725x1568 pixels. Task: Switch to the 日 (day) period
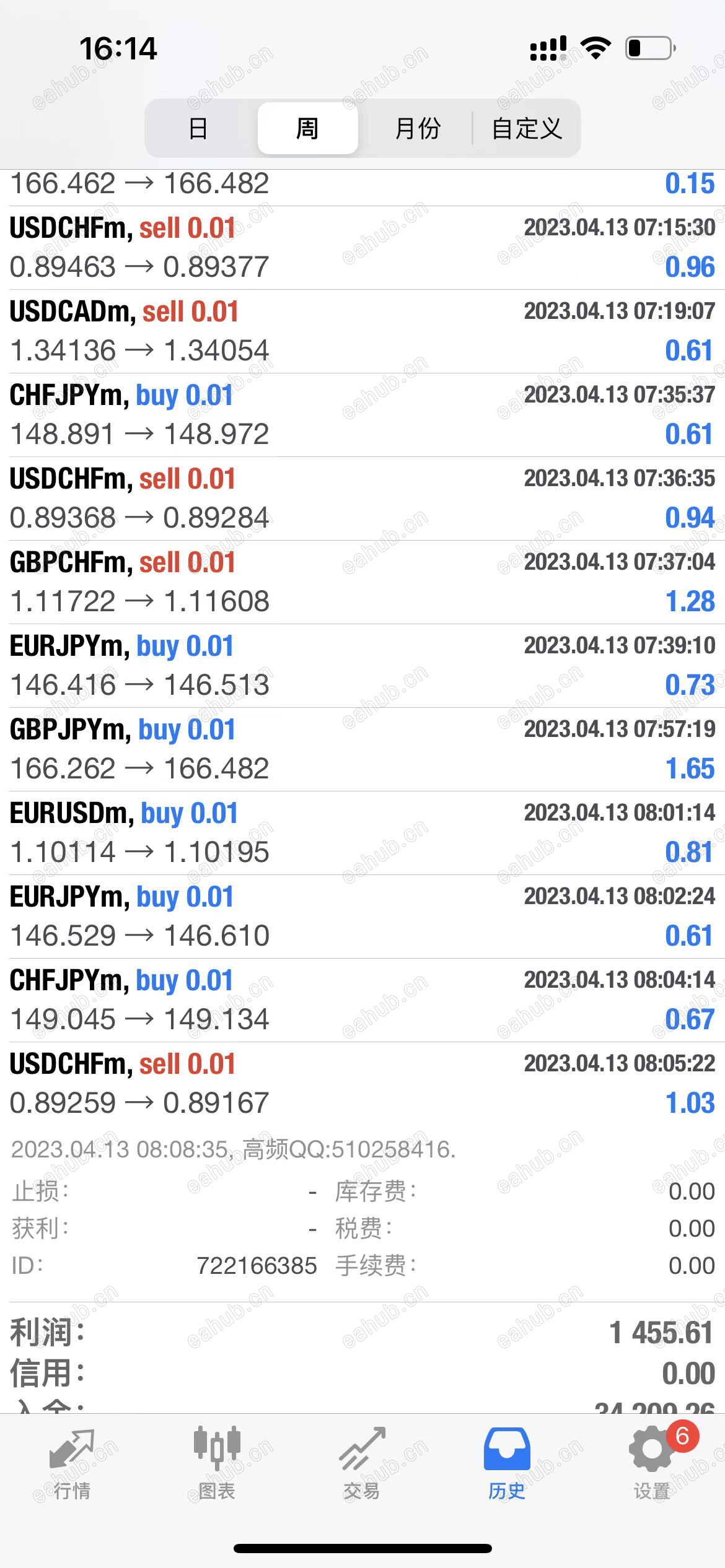198,129
